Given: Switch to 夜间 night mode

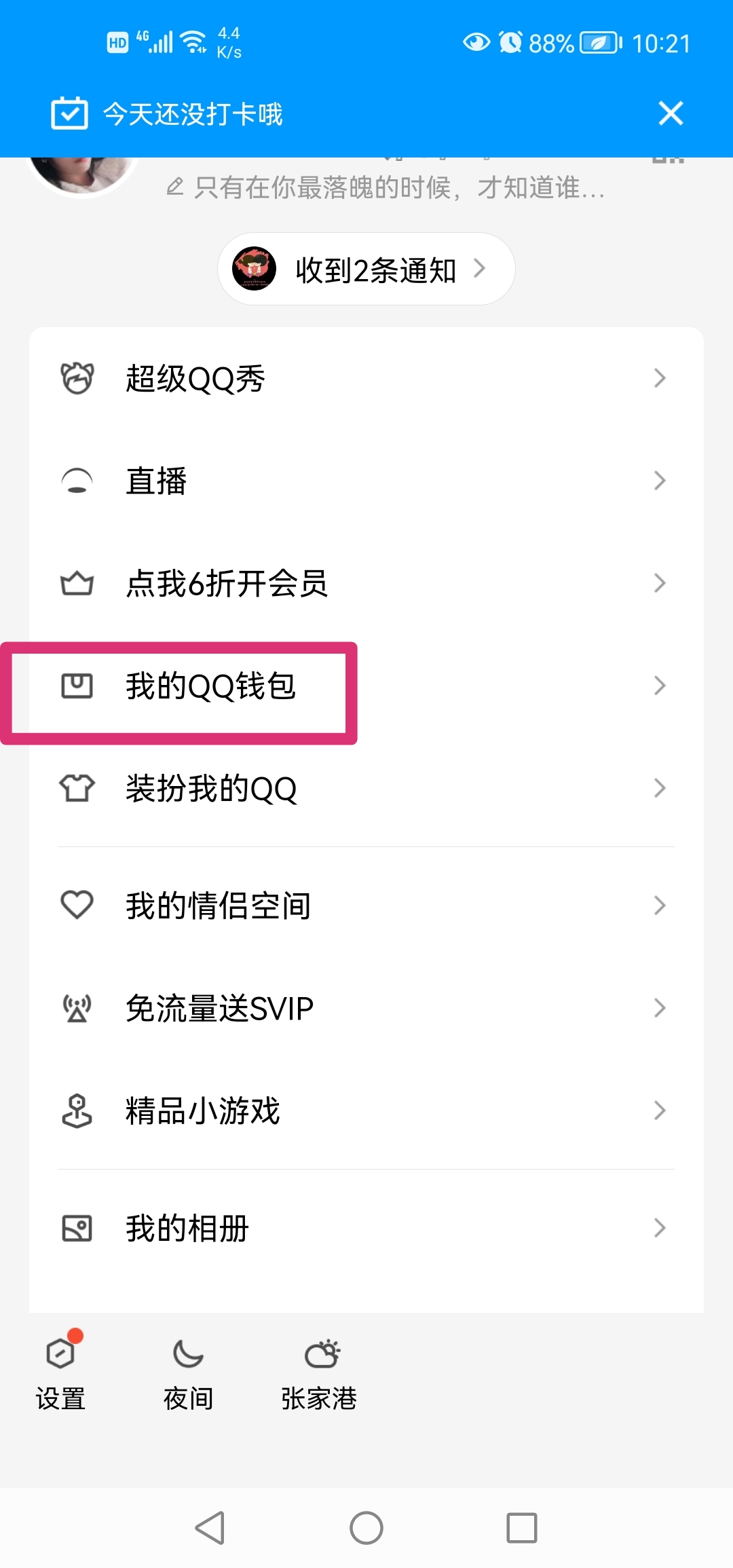Looking at the screenshot, I should tap(188, 1370).
